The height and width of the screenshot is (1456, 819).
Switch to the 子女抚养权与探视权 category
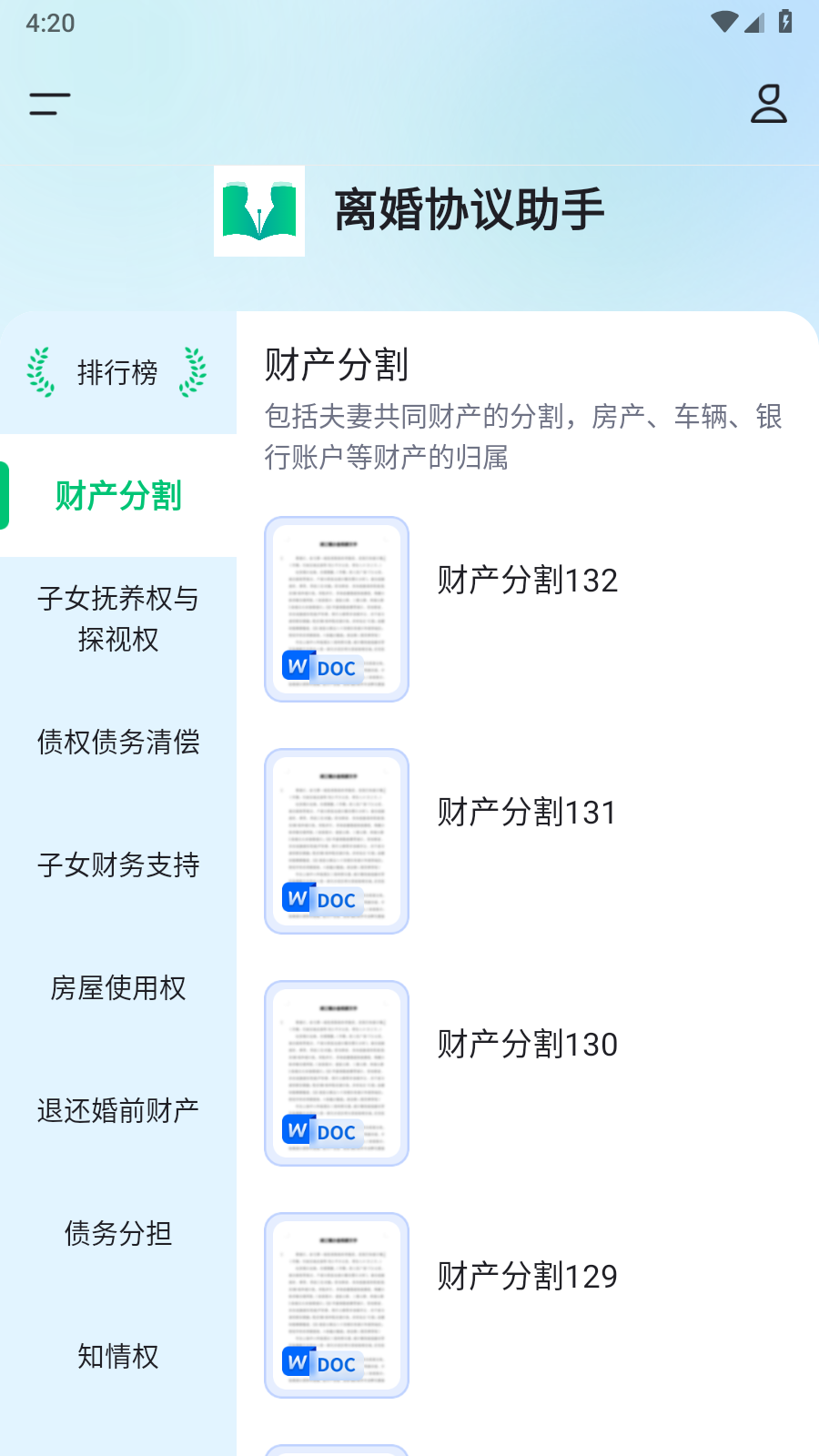[x=118, y=620]
